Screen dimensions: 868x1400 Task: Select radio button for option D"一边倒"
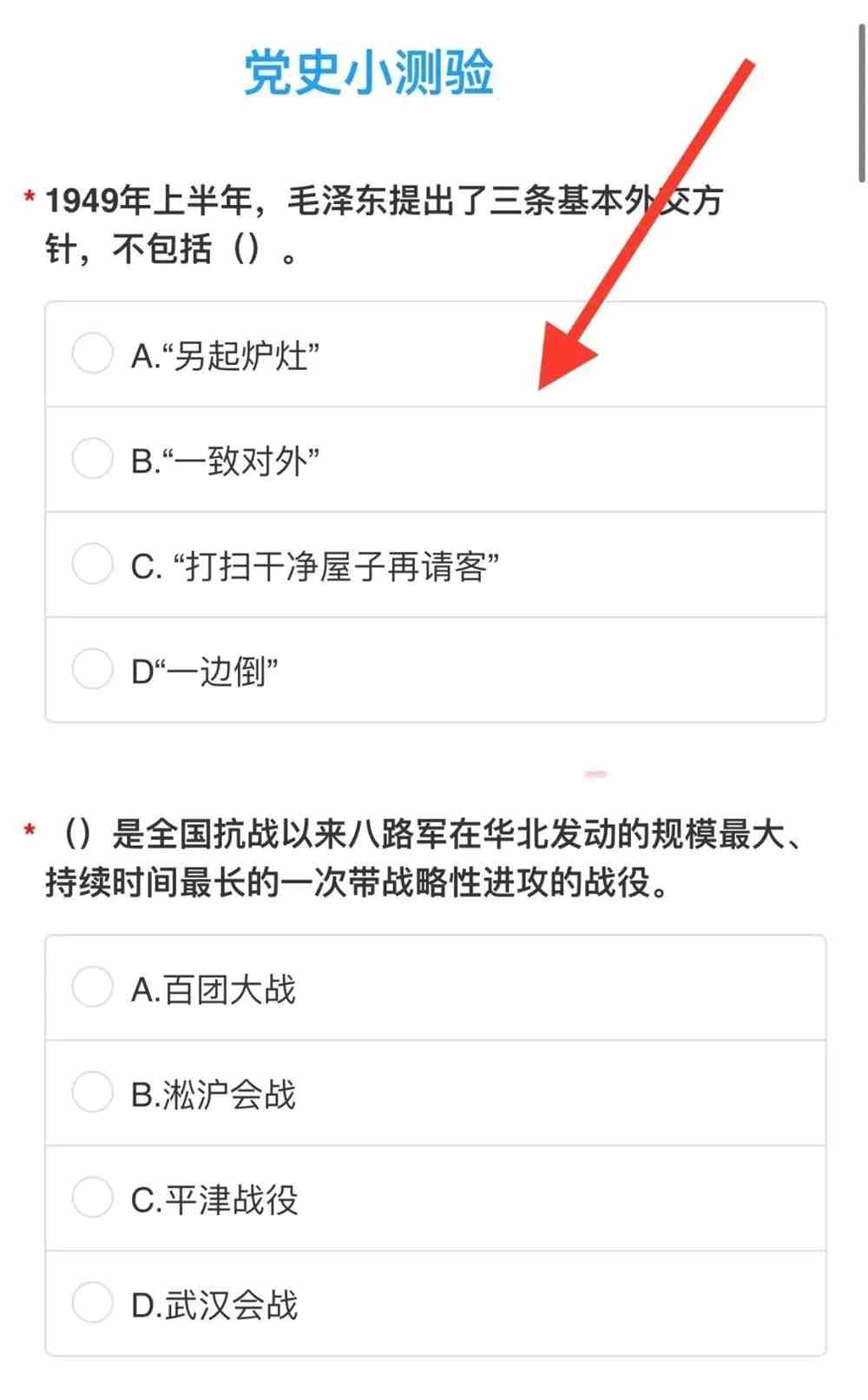click(x=92, y=670)
